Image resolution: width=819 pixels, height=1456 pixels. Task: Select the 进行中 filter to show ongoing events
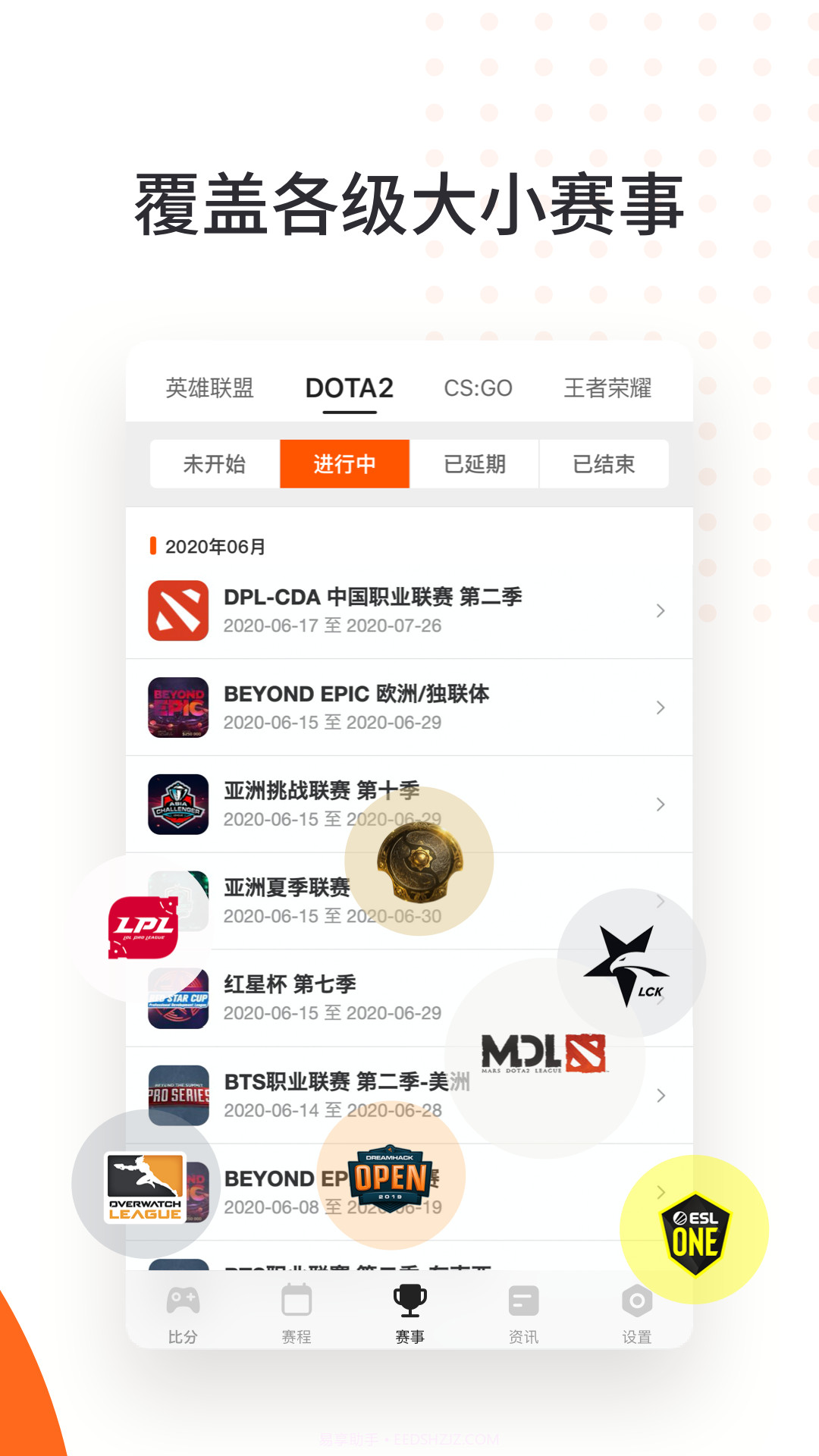click(x=344, y=464)
